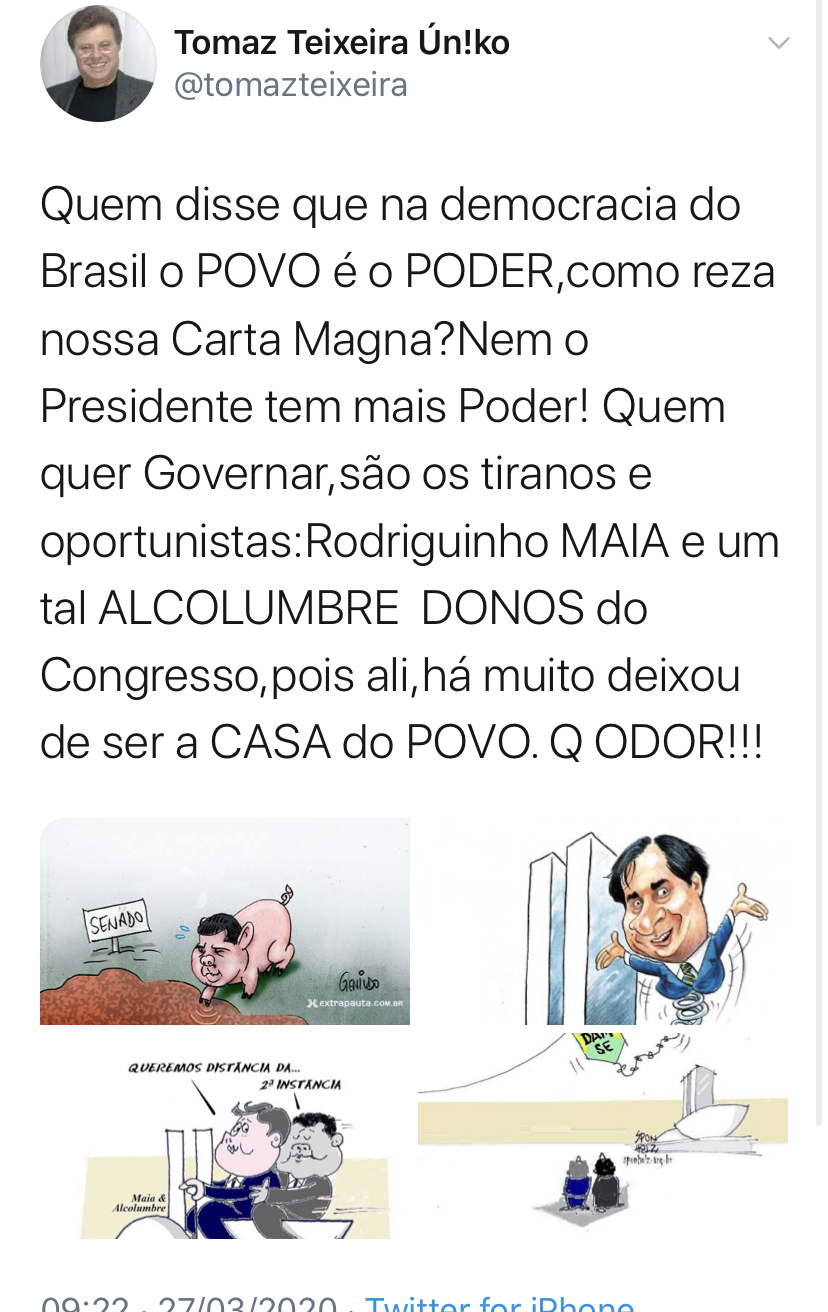Viewport: 828px width, 1312px height.
Task: View the caricature image beside the Congress towers
Action: tap(603, 921)
